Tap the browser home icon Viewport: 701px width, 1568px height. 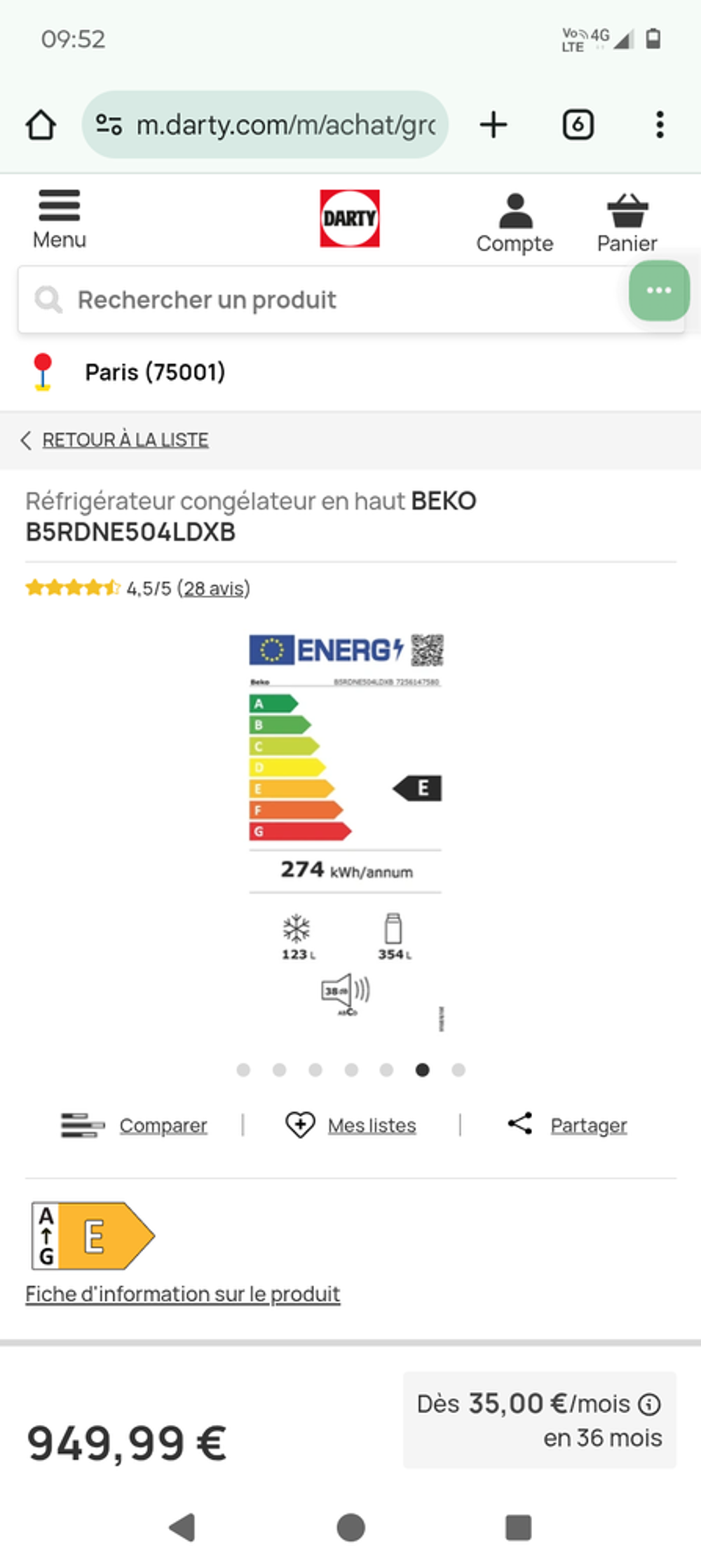pos(41,125)
